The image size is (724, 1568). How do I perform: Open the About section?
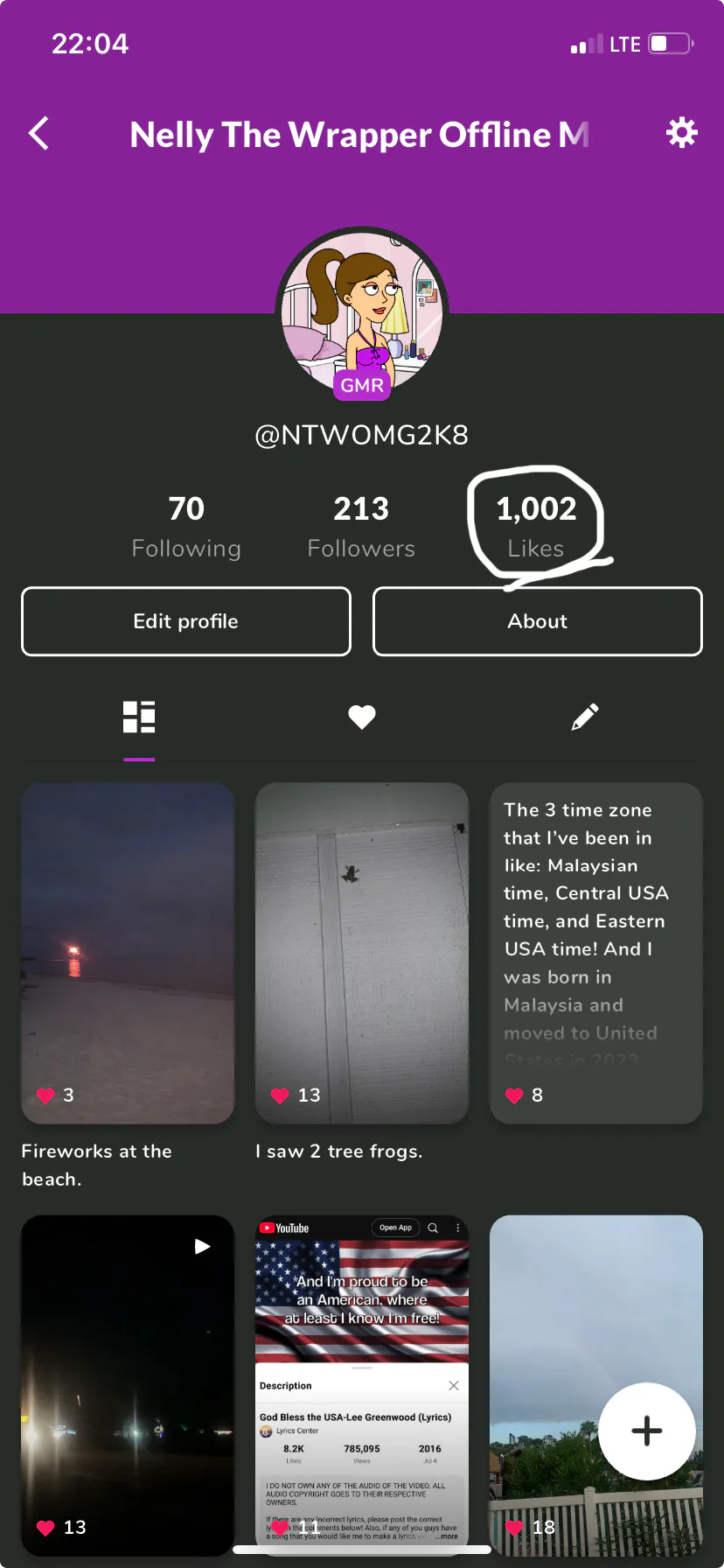(538, 621)
